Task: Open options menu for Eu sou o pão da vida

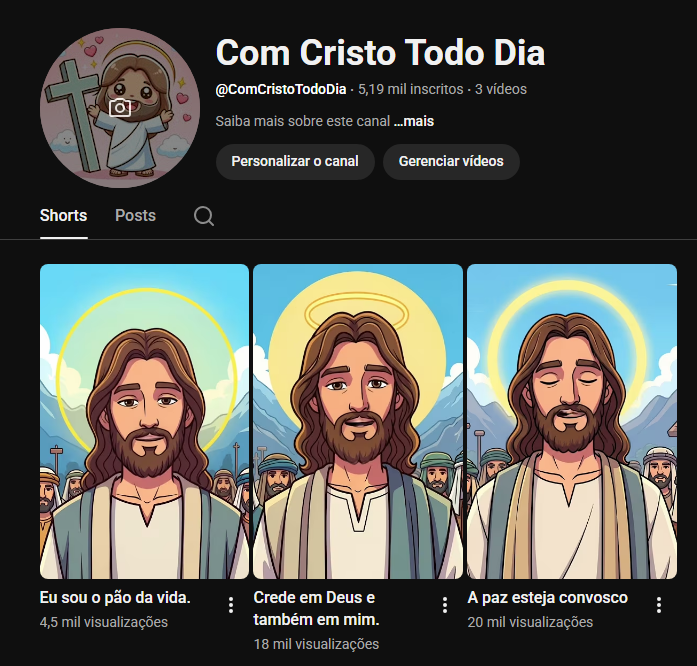Action: coord(231,605)
